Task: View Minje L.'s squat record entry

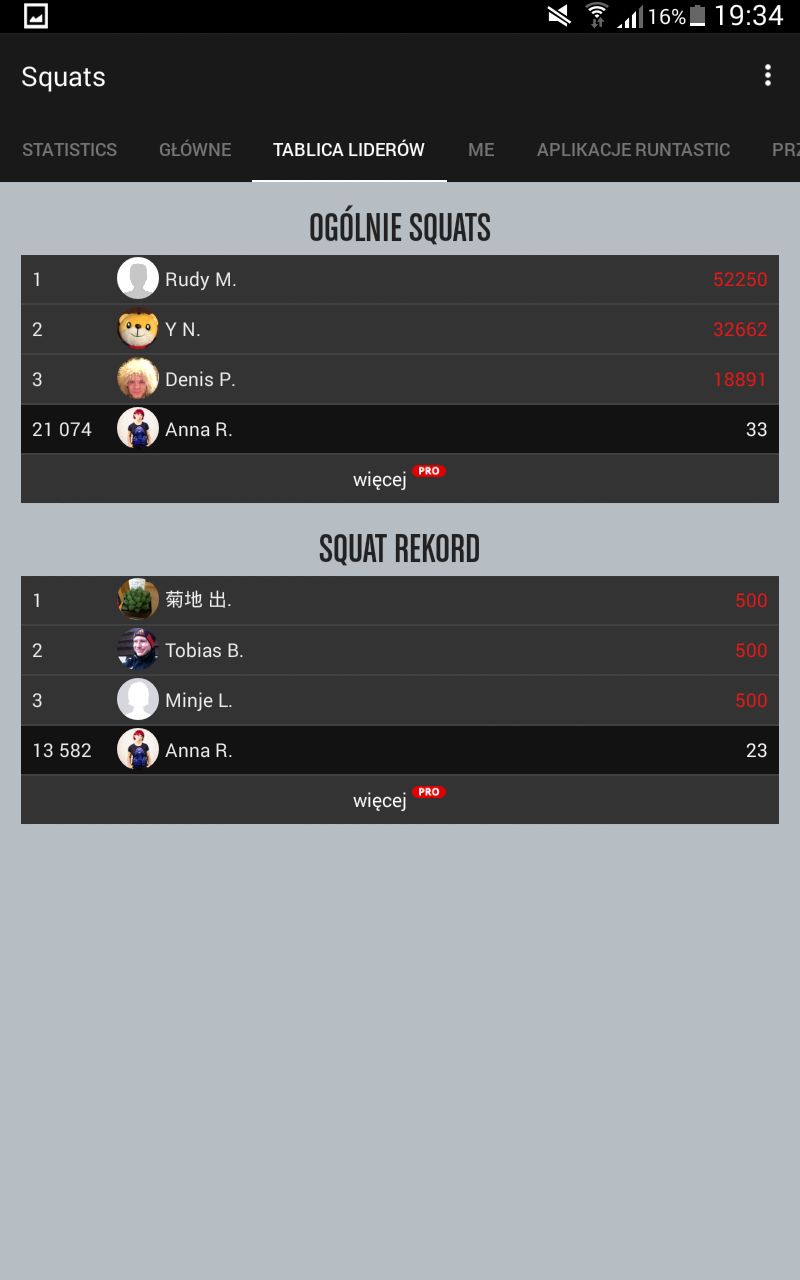Action: point(400,701)
